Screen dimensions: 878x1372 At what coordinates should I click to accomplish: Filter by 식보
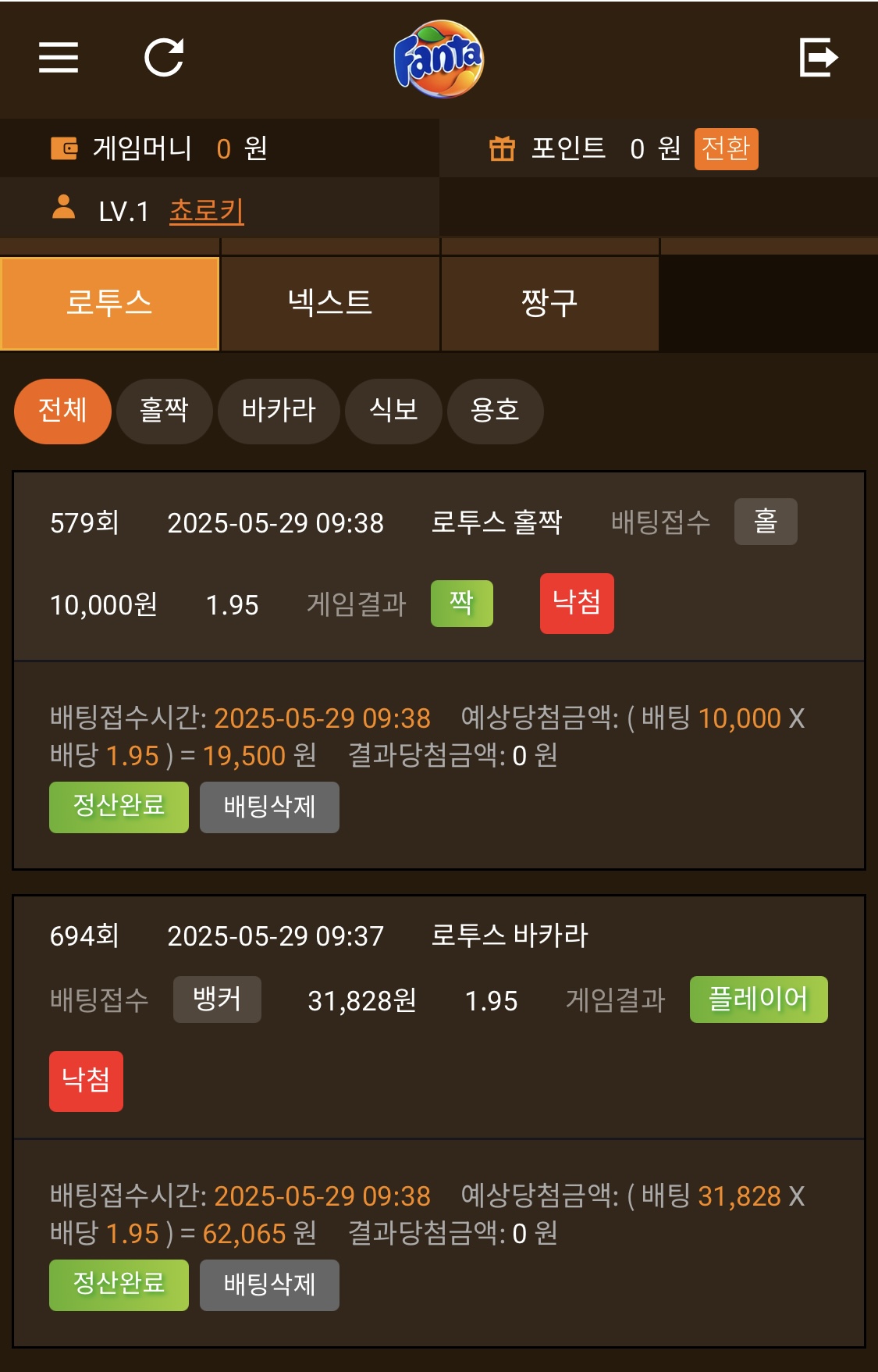coord(393,411)
